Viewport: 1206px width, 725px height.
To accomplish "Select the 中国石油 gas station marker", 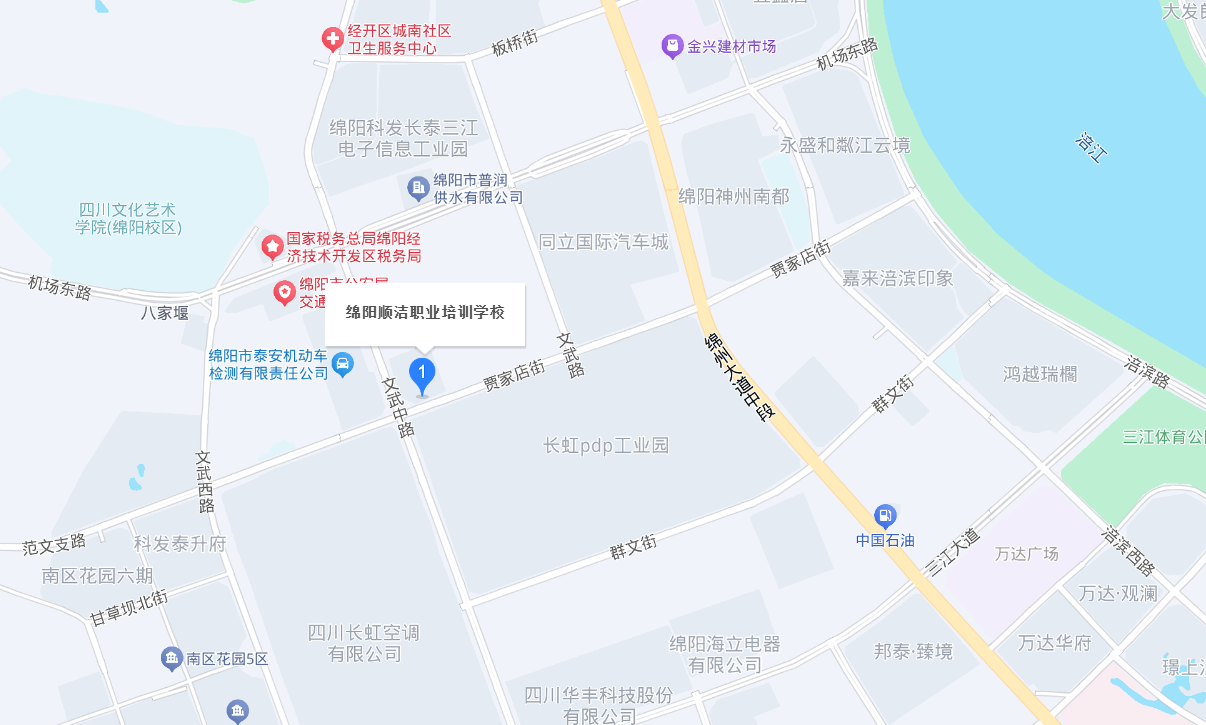I will coord(885,516).
